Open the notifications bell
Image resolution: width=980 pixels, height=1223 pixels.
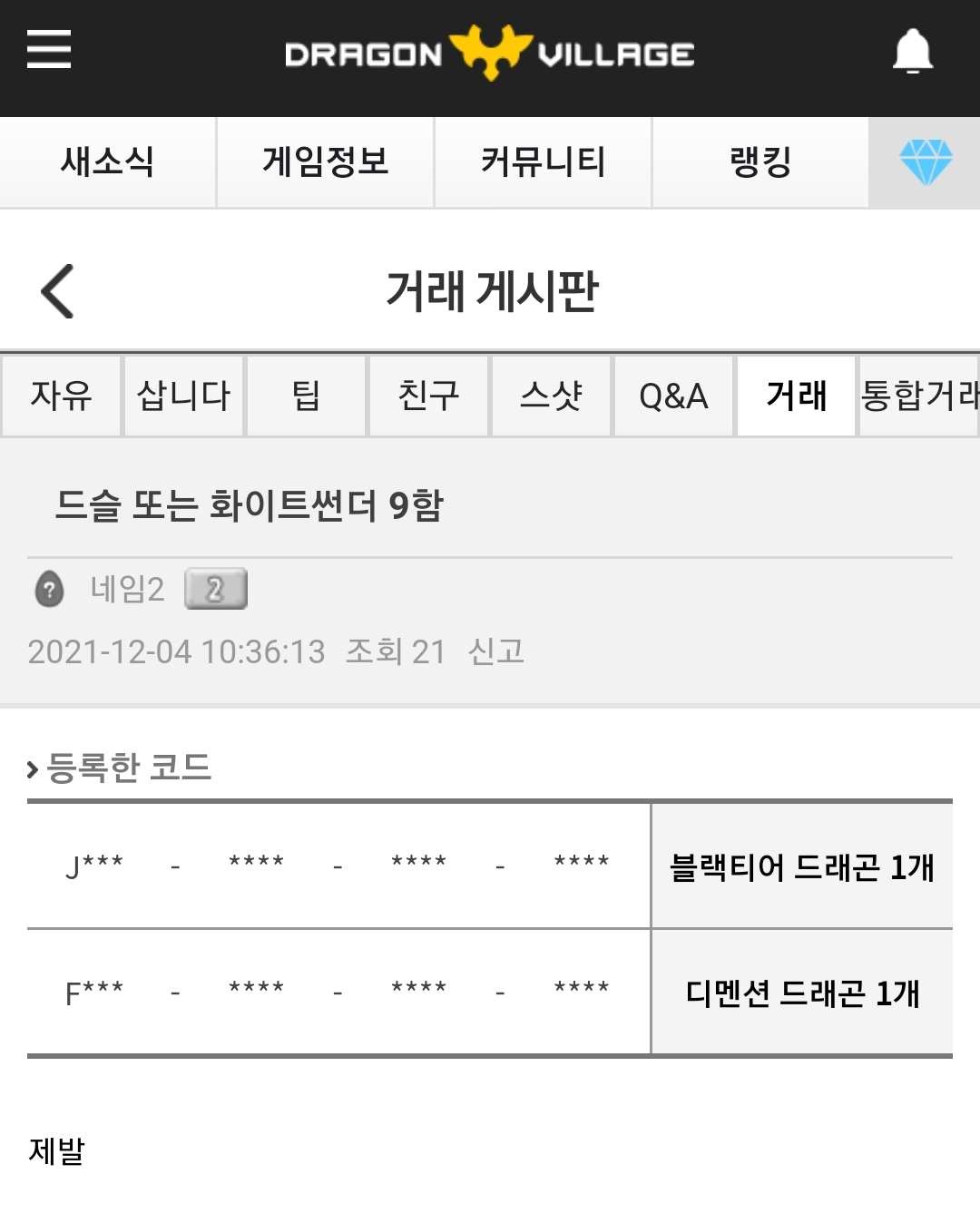[x=912, y=51]
